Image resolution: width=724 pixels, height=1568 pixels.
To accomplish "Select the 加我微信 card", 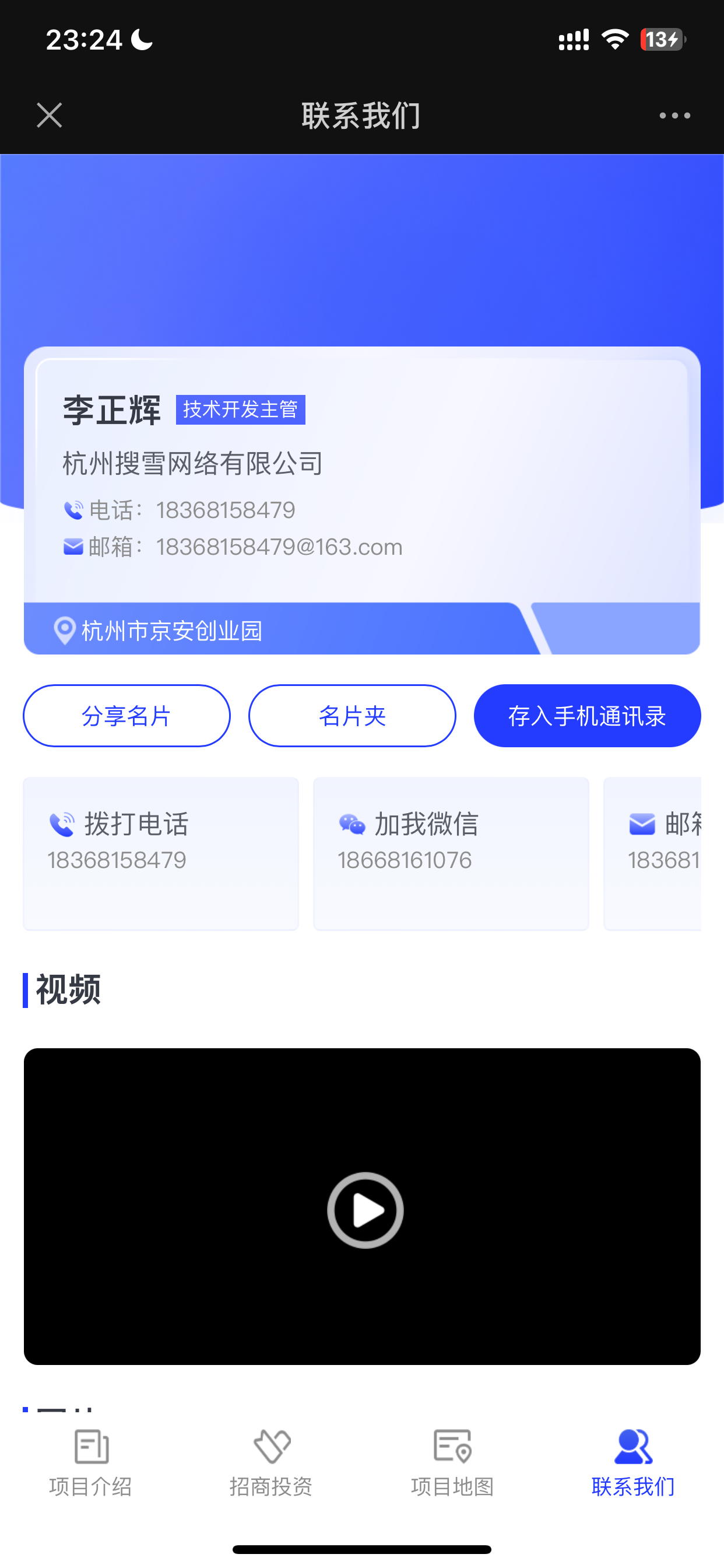I will 451,853.
